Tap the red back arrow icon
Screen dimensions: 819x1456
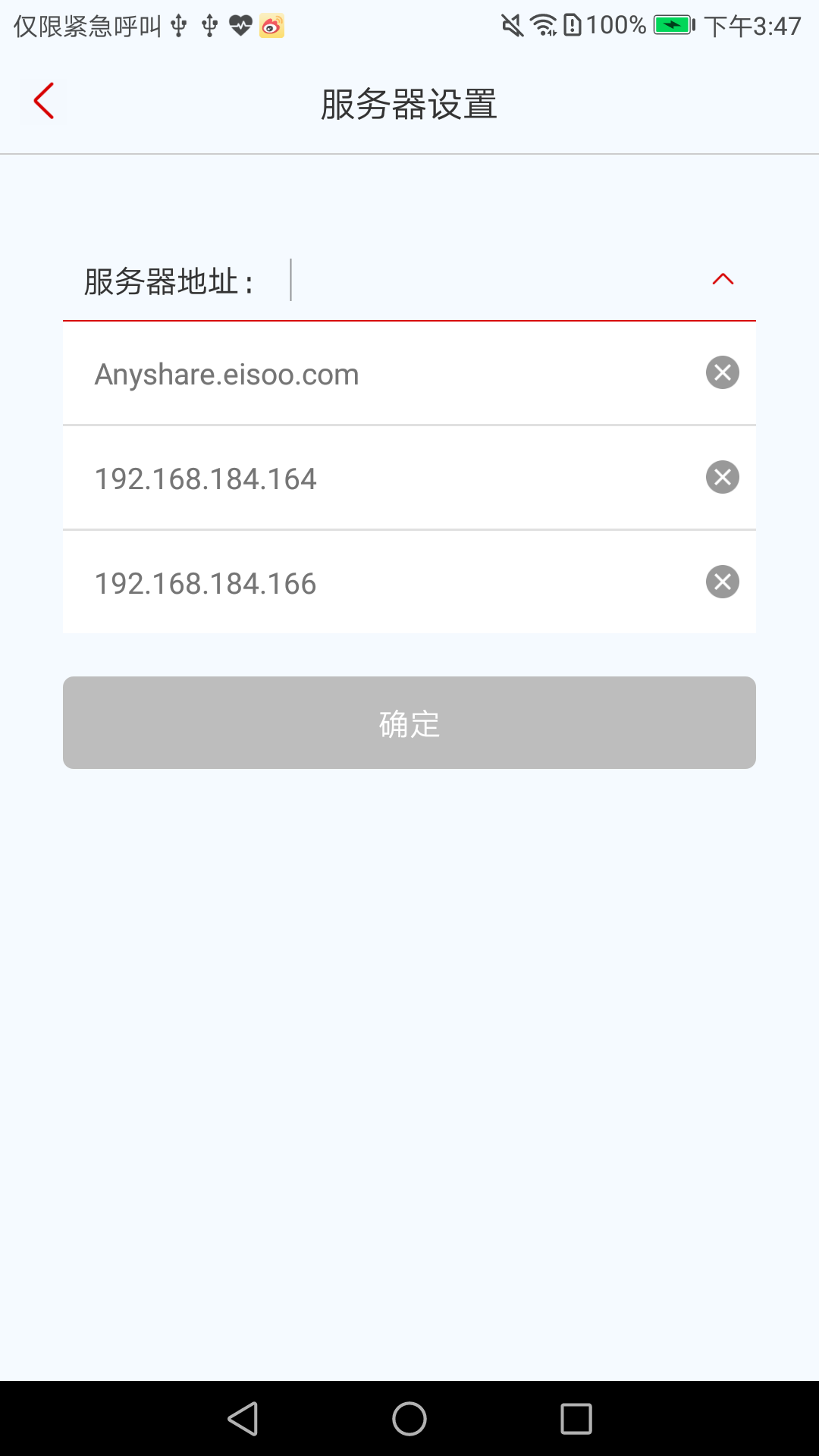click(43, 101)
